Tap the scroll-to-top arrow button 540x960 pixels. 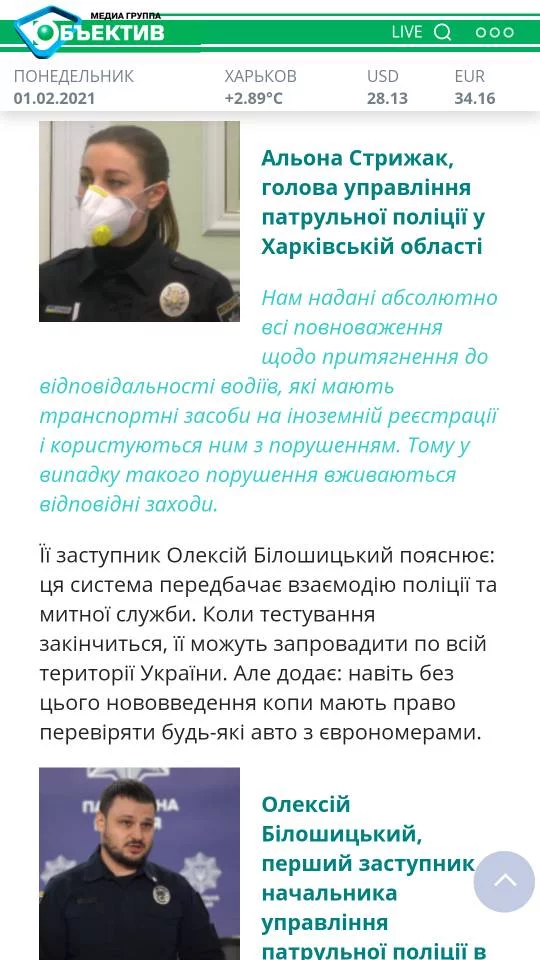click(x=504, y=882)
